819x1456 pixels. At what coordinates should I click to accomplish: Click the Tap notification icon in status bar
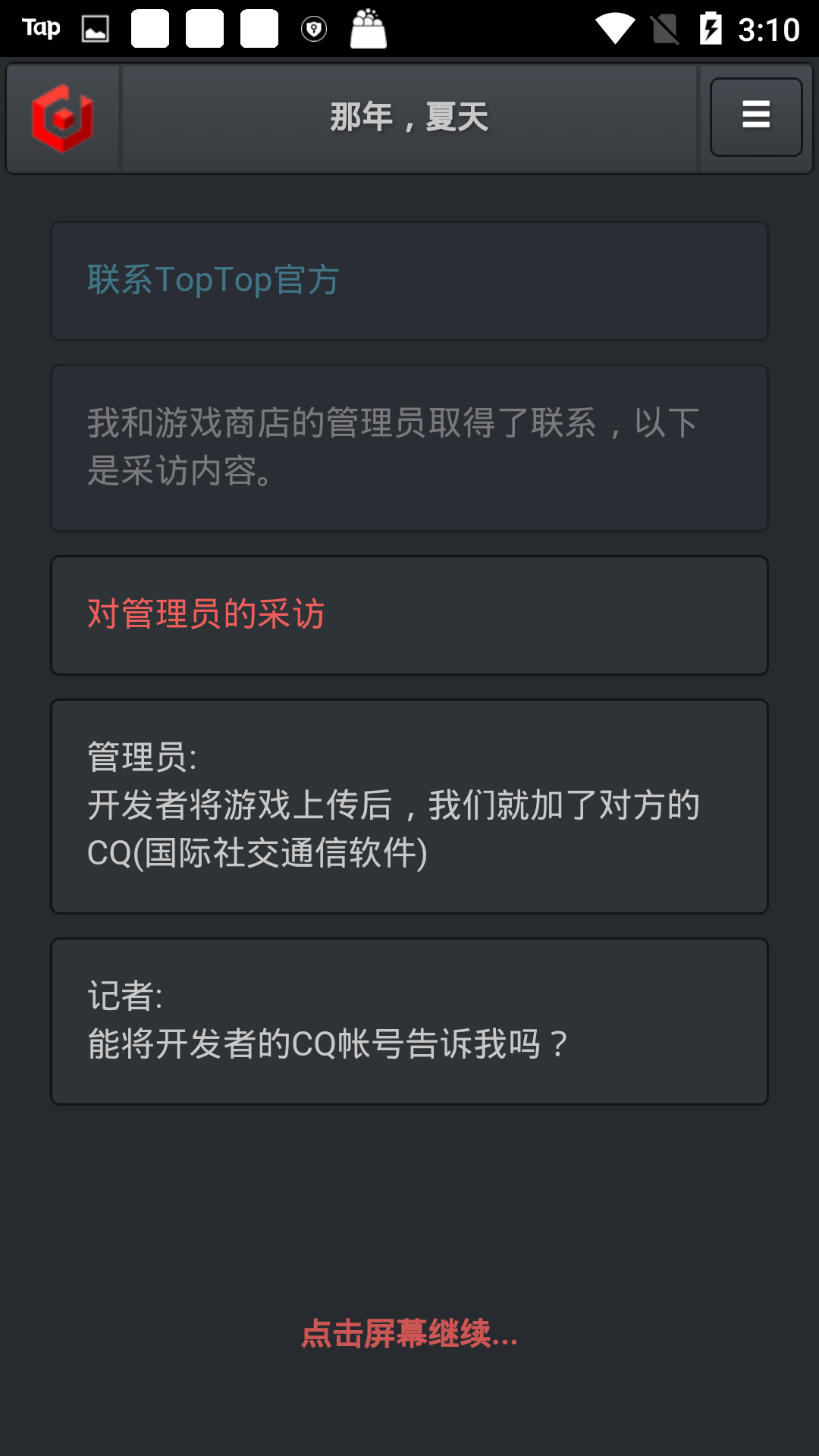[x=39, y=27]
